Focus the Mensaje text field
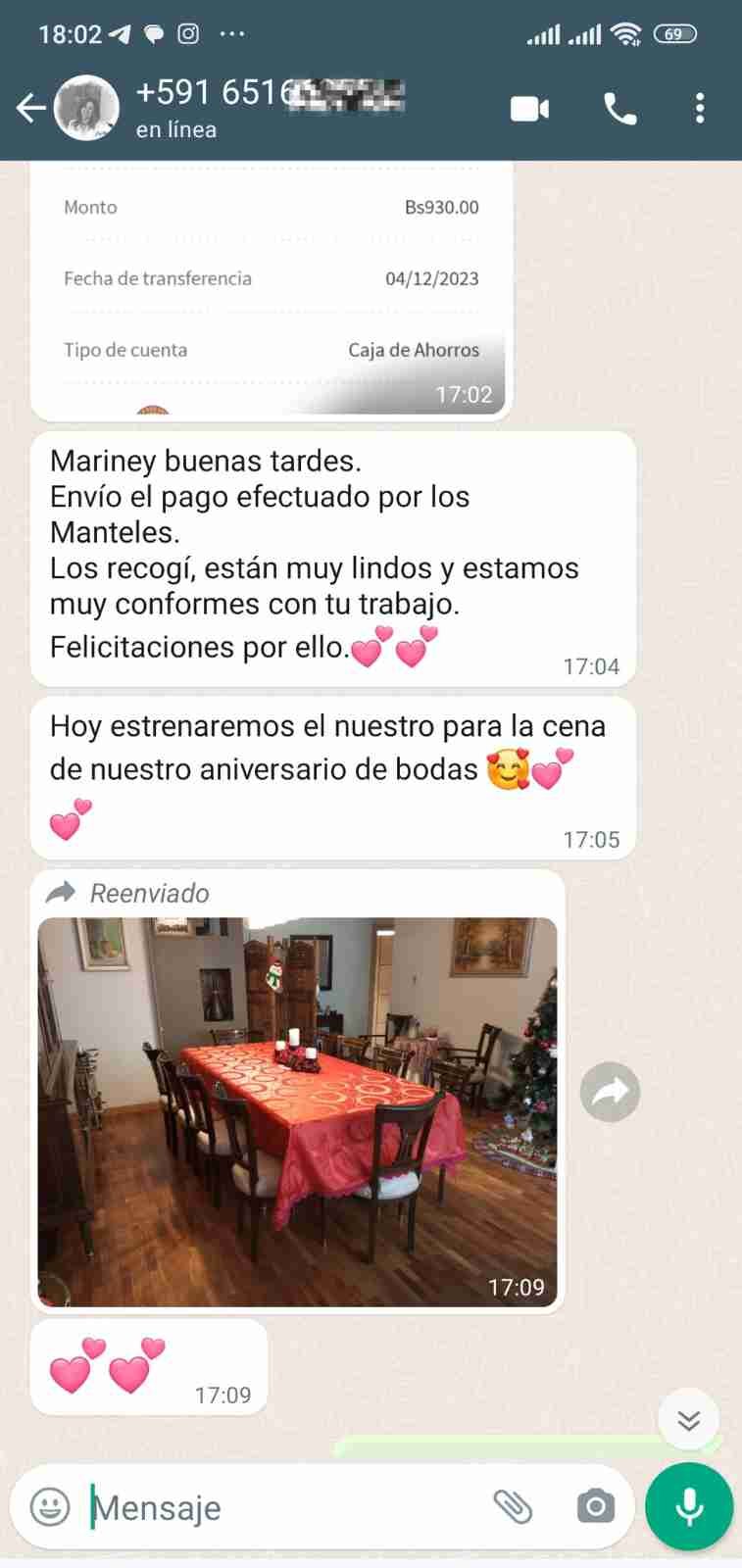The image size is (742, 1568). [284, 1507]
